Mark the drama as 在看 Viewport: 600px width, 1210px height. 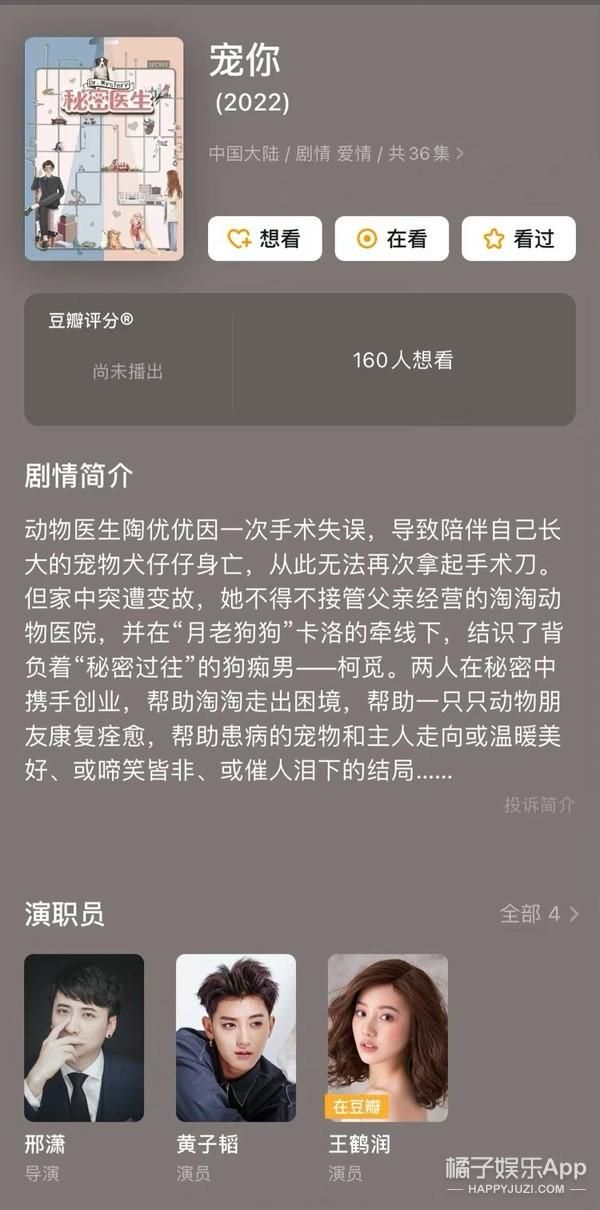(392, 239)
